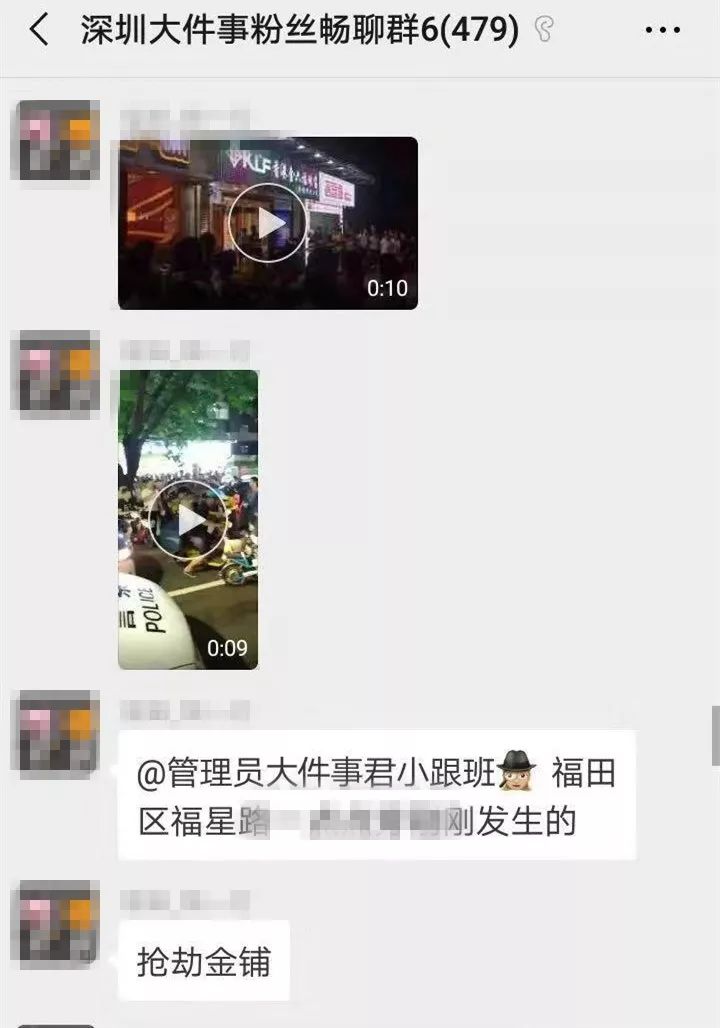Play the 0:10 video message
This screenshot has height=1028, width=720.
tap(267, 222)
